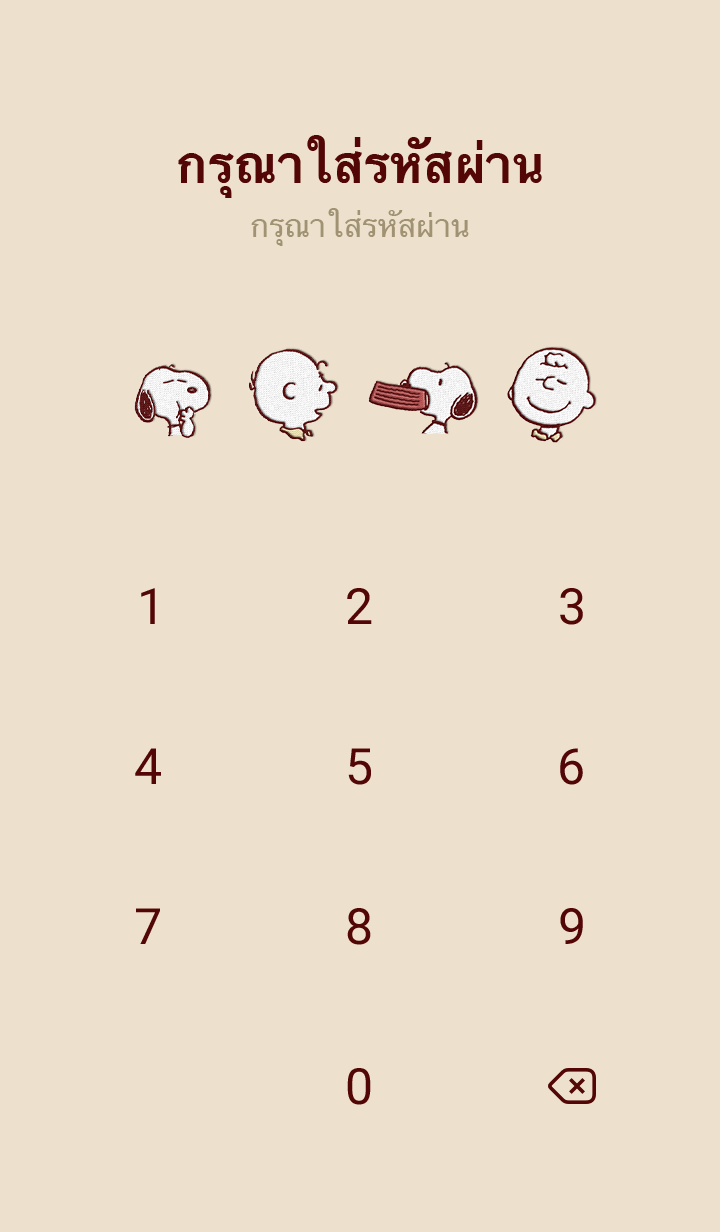The image size is (720, 1232).
Task: Delete the last entered passcode digit
Action: [x=572, y=1086]
